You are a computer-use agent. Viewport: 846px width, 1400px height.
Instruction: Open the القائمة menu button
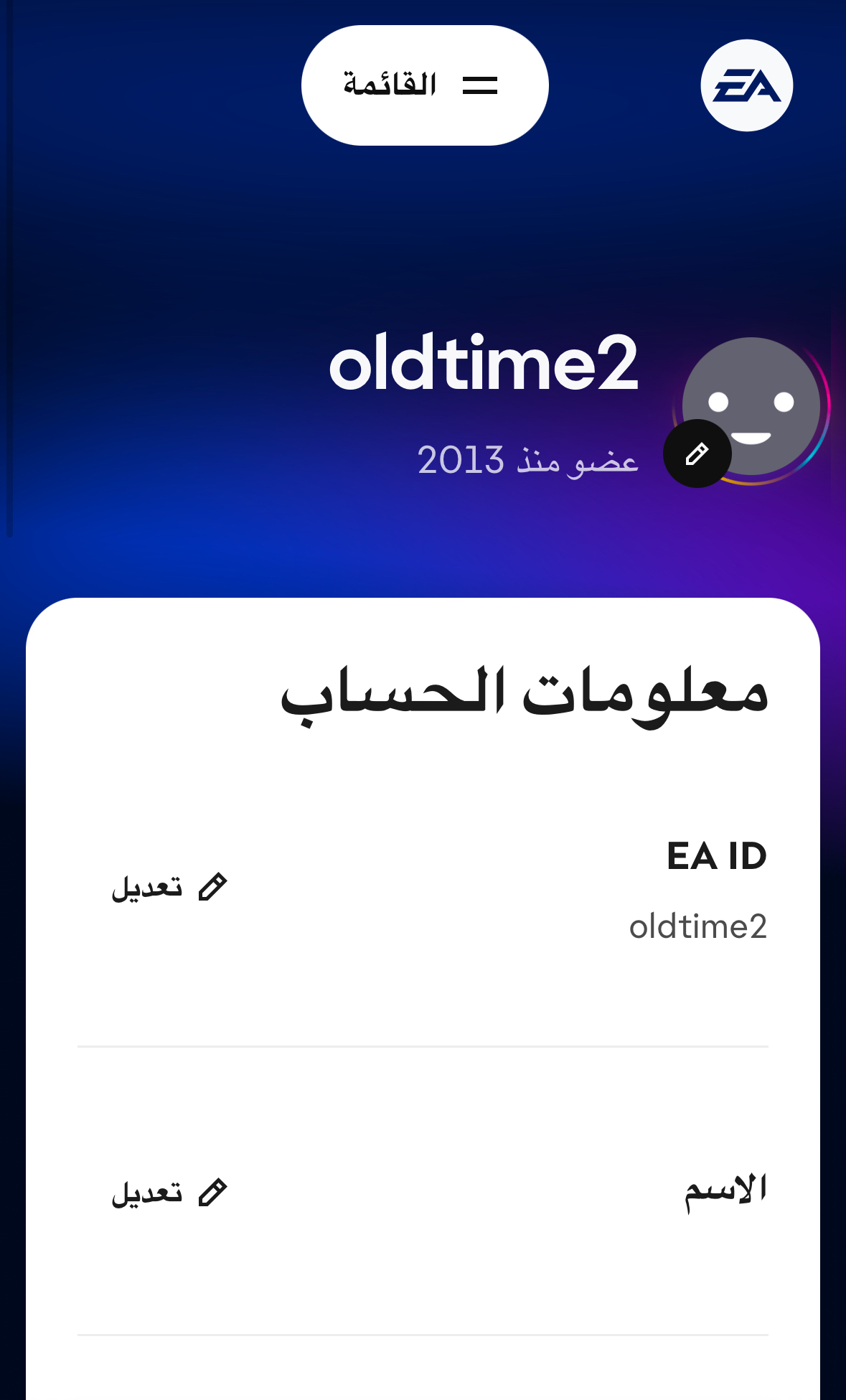(x=425, y=85)
